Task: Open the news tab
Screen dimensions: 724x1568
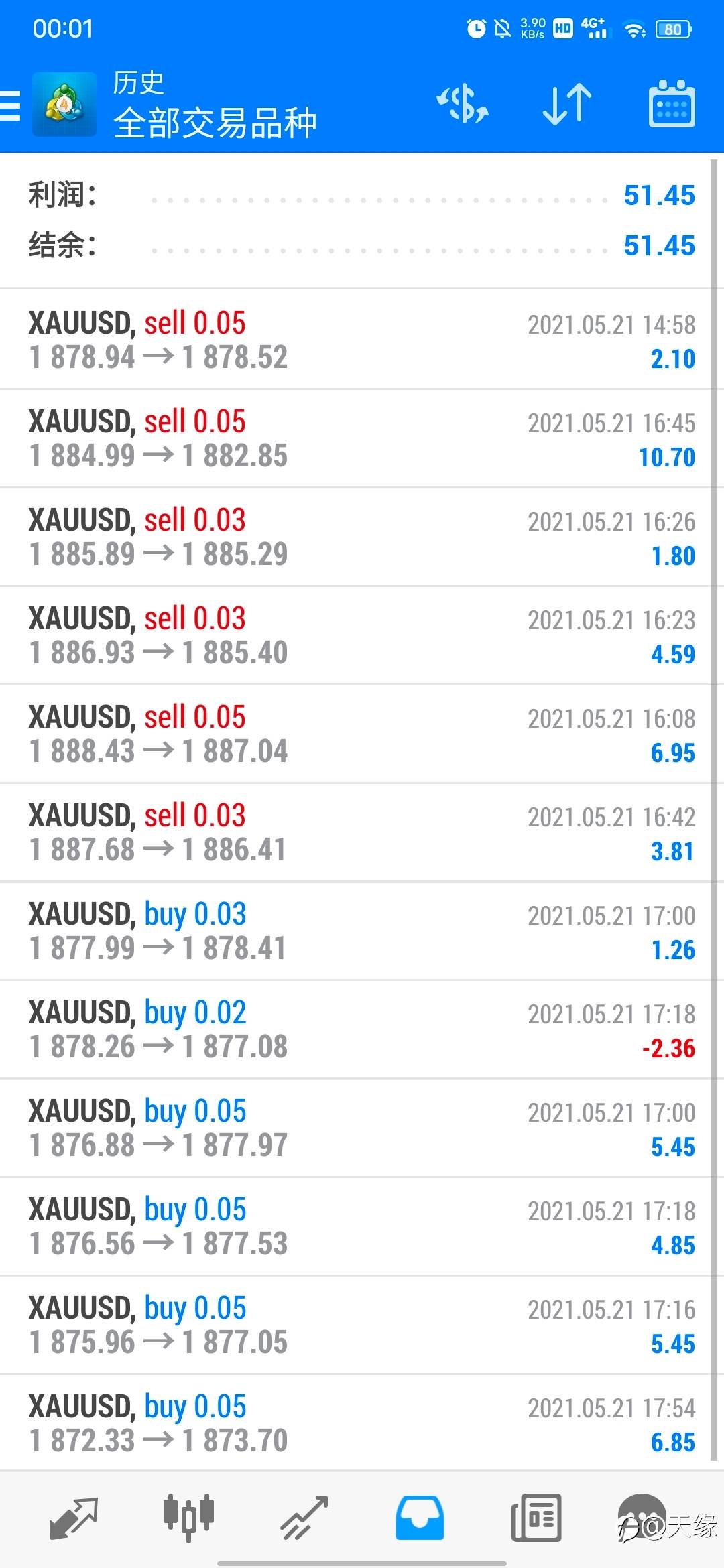Action: point(536,1518)
